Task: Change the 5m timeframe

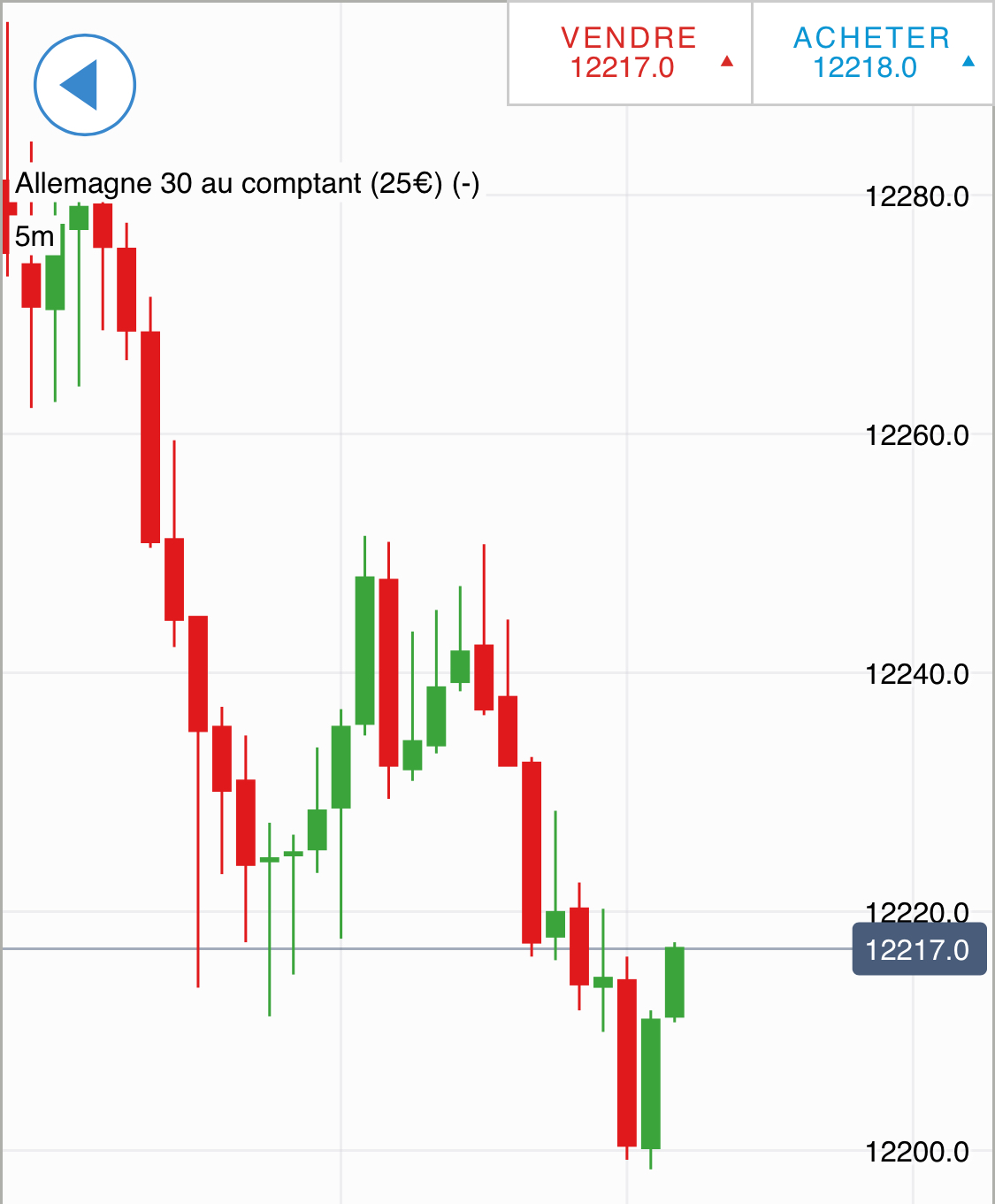Action: coord(34,236)
